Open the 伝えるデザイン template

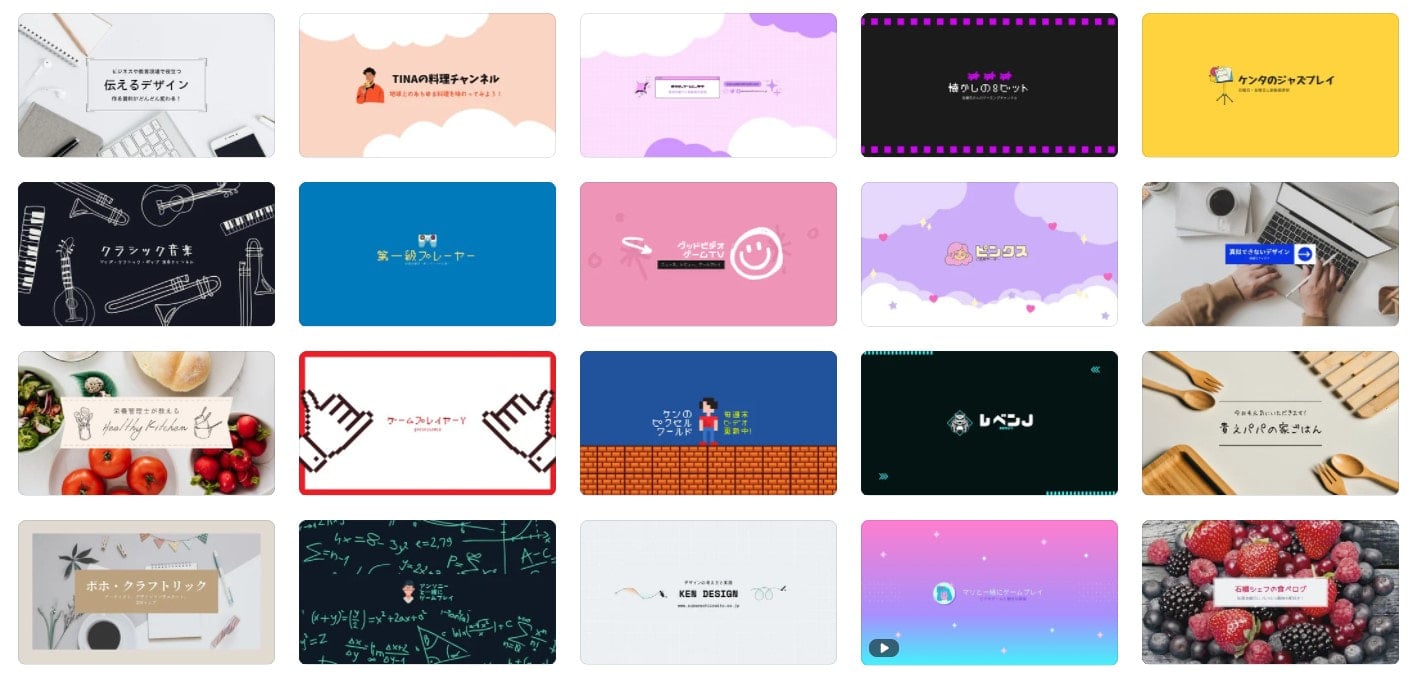click(x=146, y=85)
